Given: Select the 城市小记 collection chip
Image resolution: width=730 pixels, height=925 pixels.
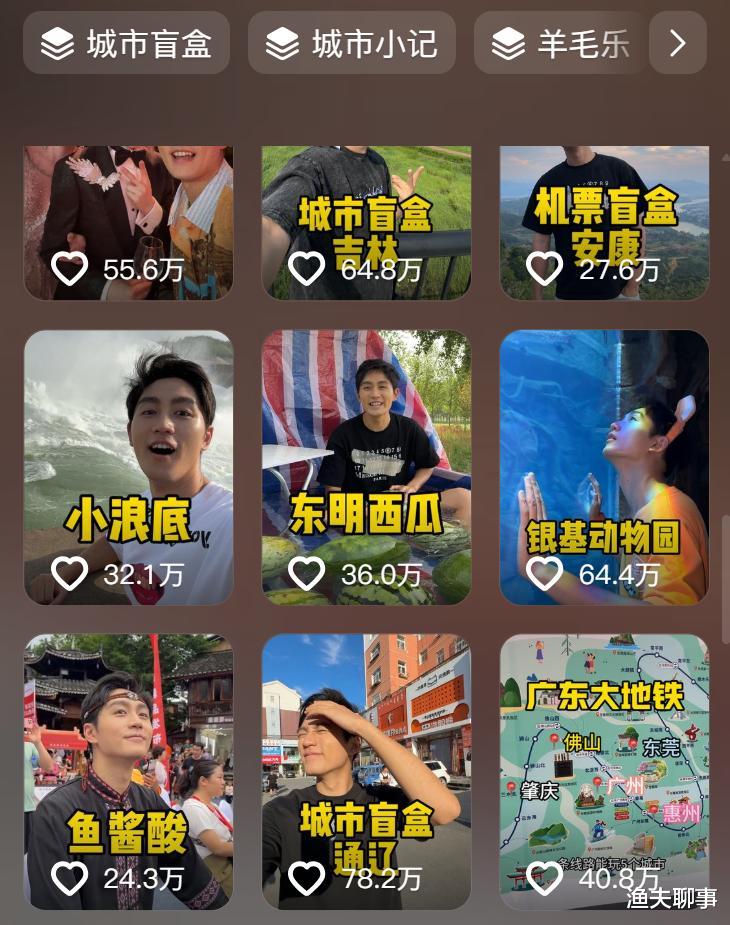Looking at the screenshot, I should (x=352, y=43).
